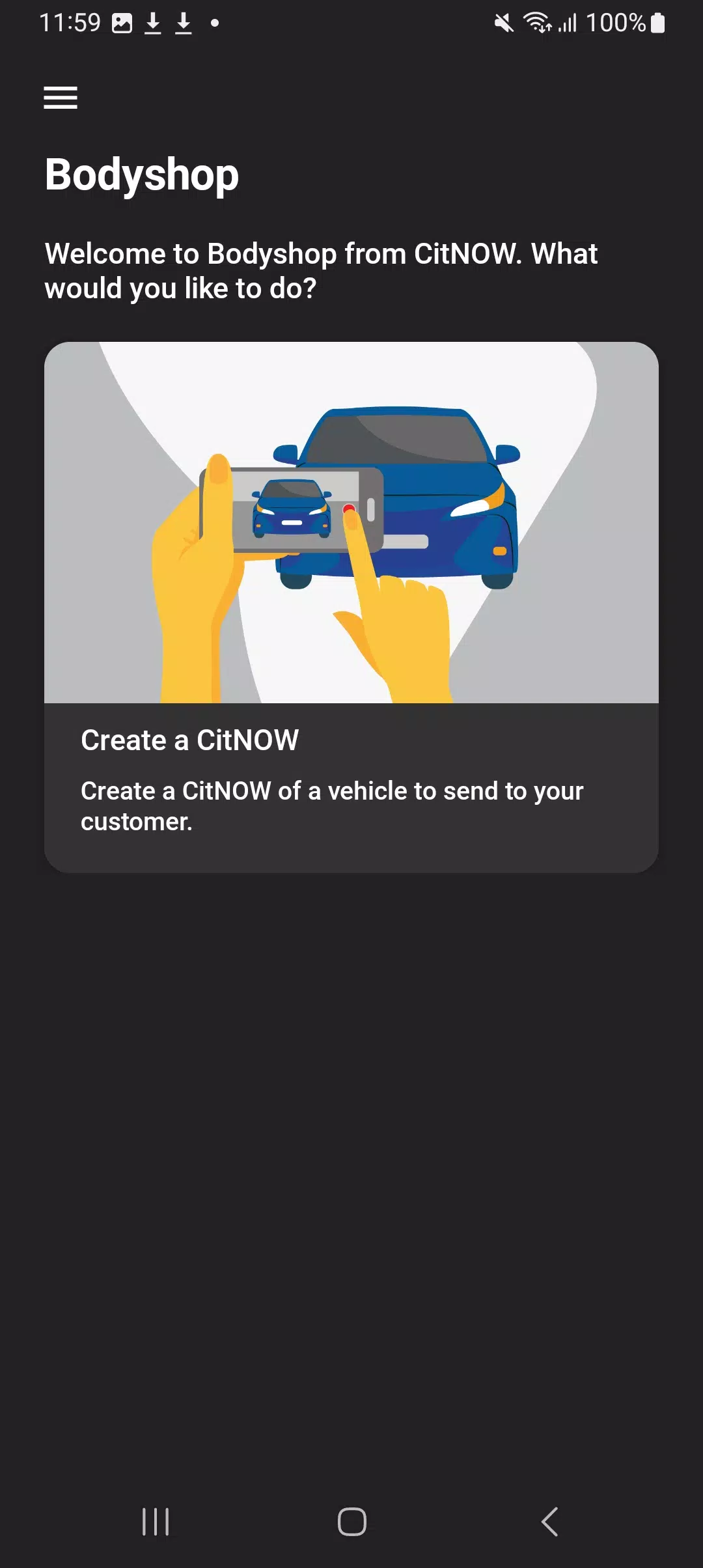Tap the 100% battery percentage text
The image size is (703, 1568).
click(x=616, y=23)
